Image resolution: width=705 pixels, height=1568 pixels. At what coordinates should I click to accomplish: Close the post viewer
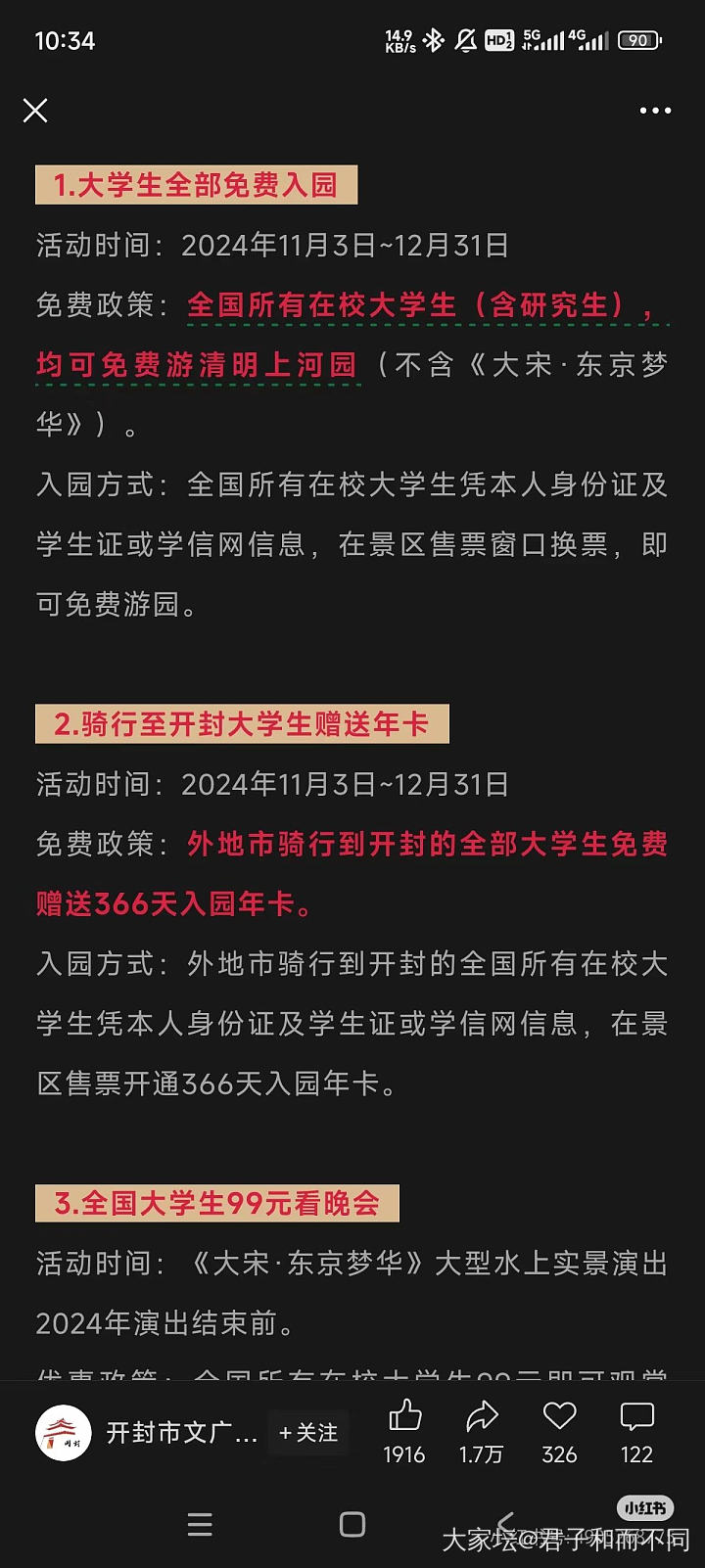[x=35, y=111]
